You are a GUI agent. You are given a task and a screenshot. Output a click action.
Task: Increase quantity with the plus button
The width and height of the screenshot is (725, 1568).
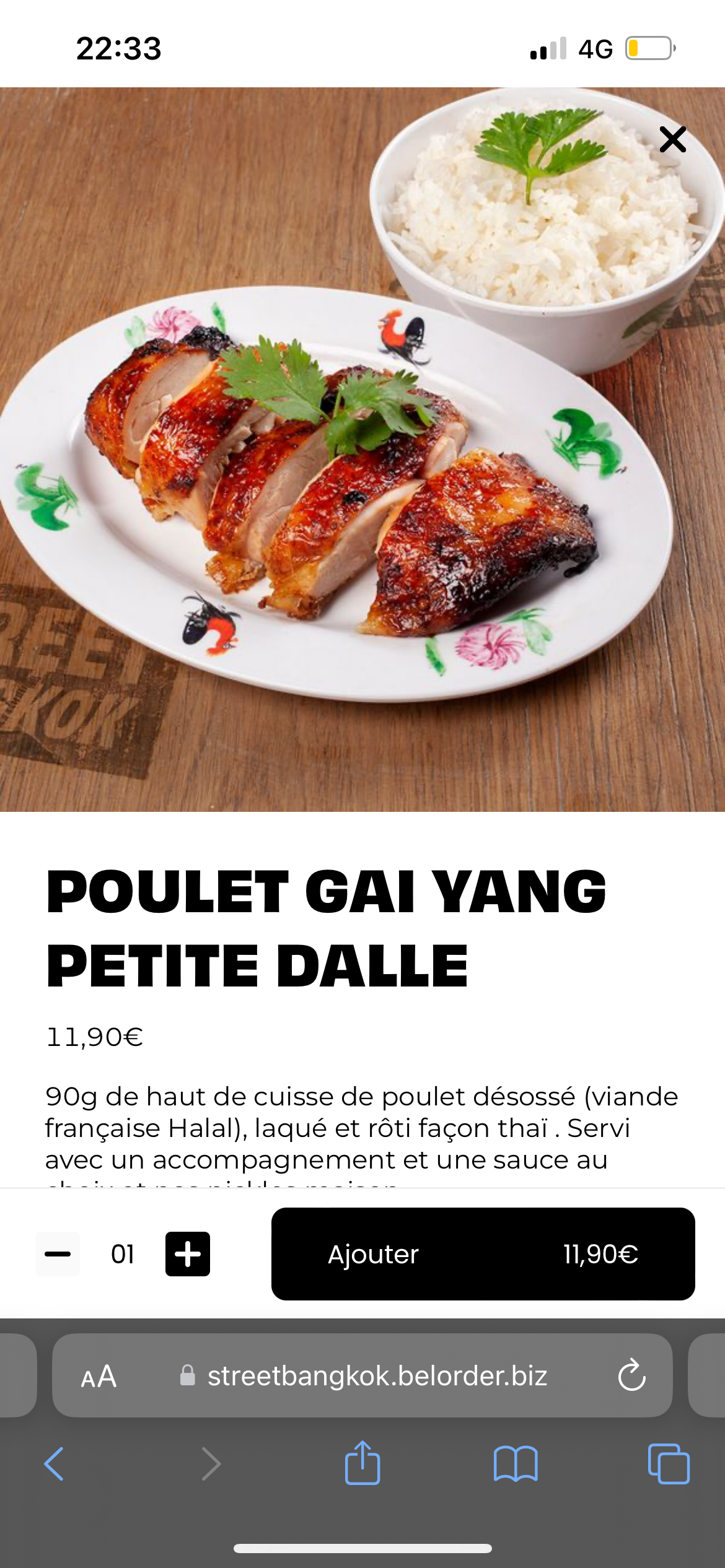click(188, 1254)
